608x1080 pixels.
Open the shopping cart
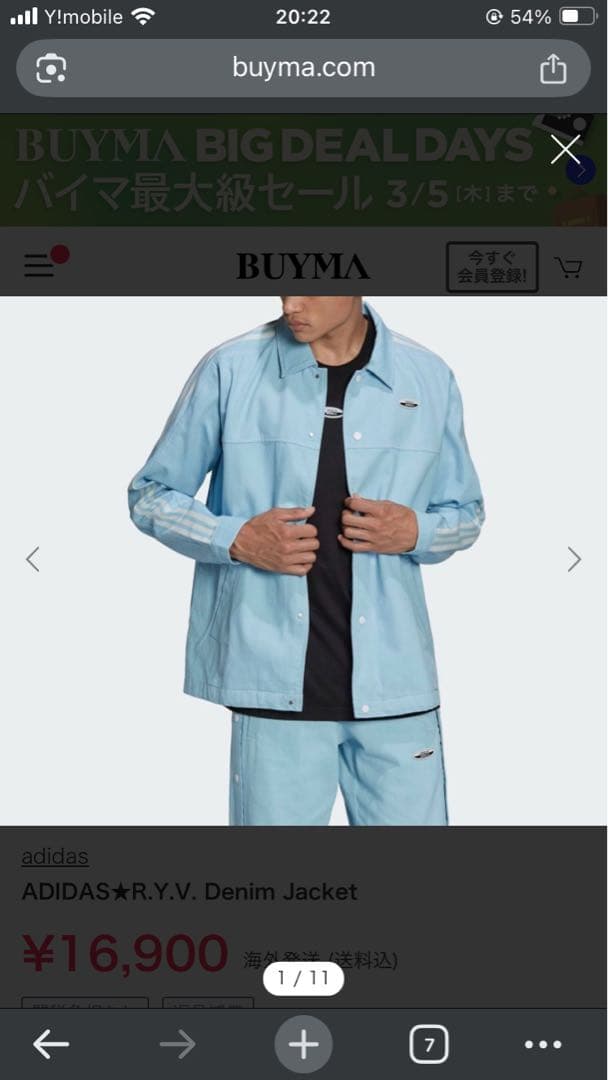pyautogui.click(x=569, y=267)
